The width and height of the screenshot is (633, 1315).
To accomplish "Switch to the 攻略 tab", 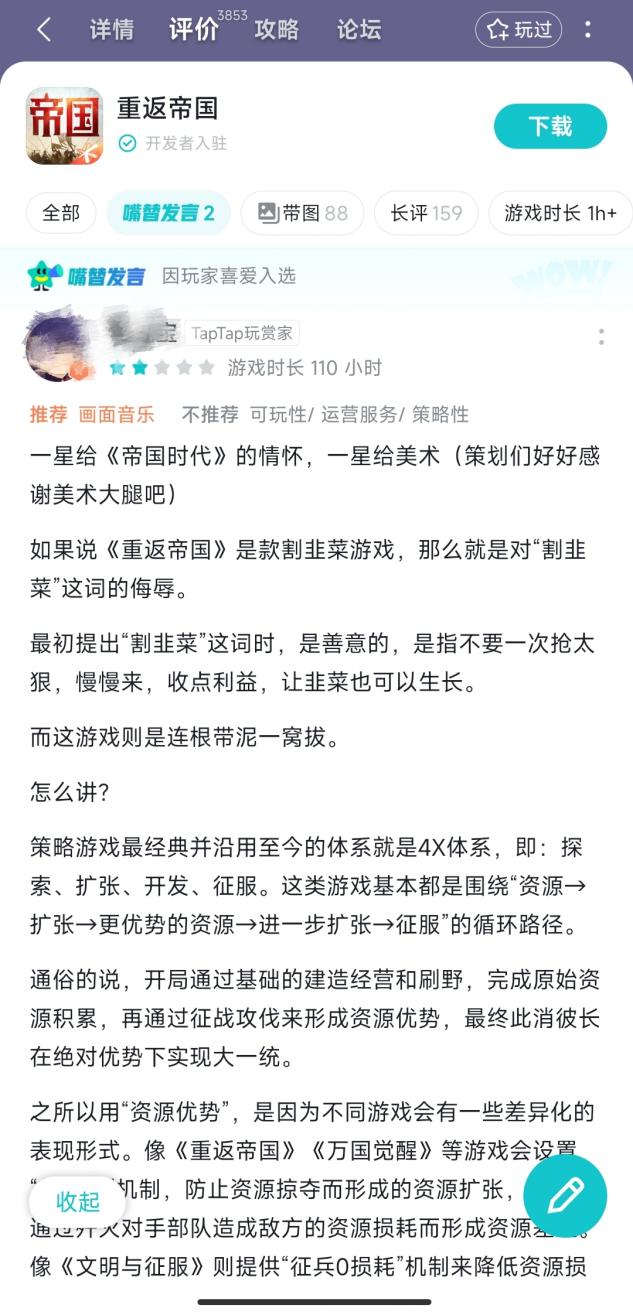I will point(277,29).
